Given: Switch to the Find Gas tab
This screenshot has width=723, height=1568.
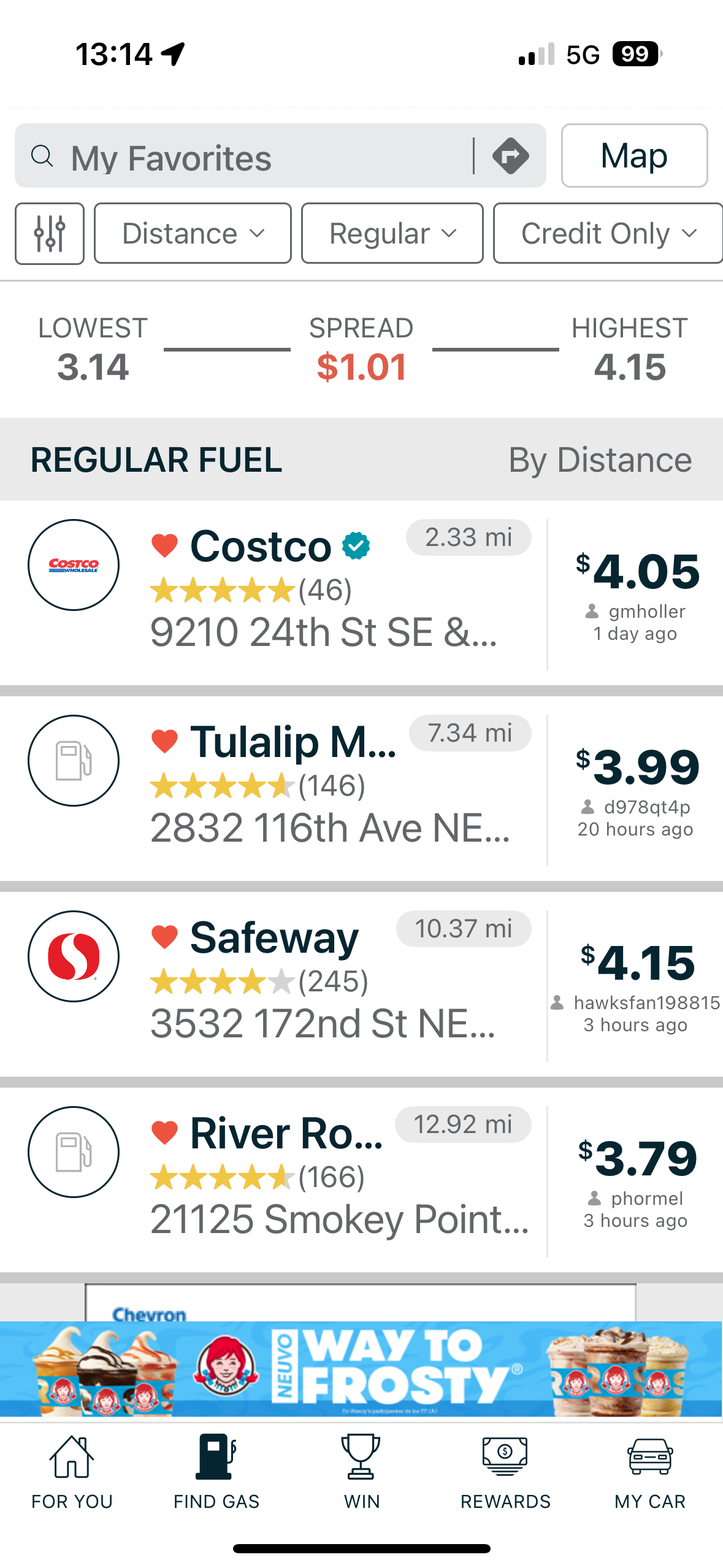Looking at the screenshot, I should (x=216, y=1472).
